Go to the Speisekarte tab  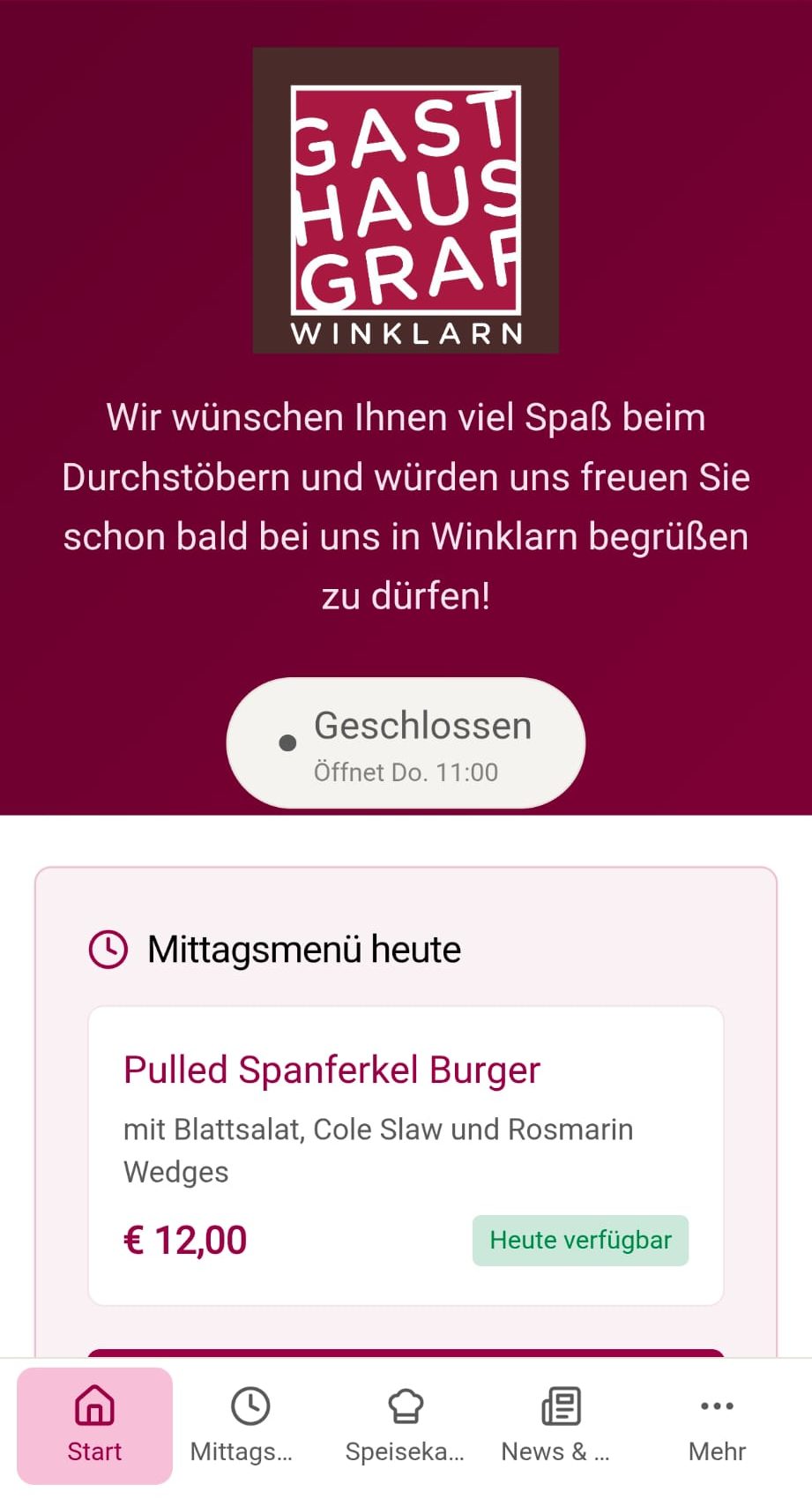406,1425
